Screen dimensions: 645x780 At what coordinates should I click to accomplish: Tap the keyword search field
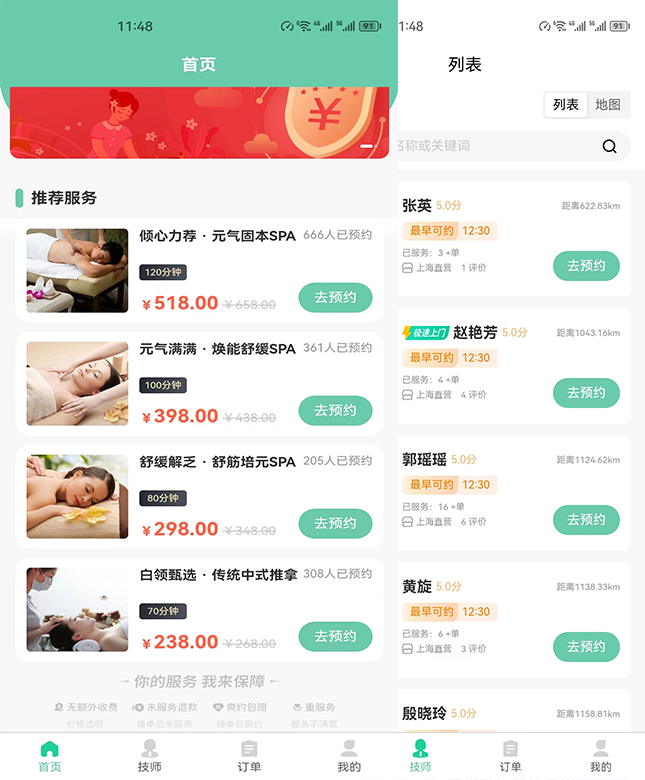point(490,146)
